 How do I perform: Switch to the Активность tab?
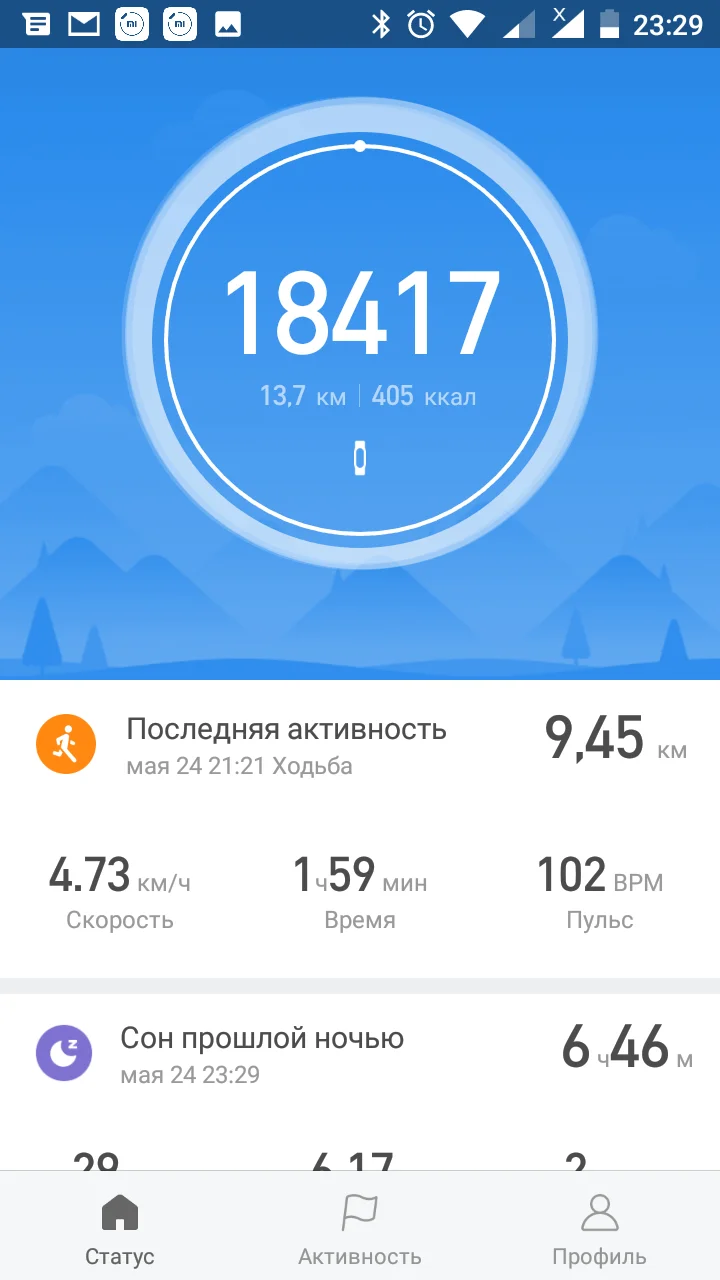[360, 1225]
